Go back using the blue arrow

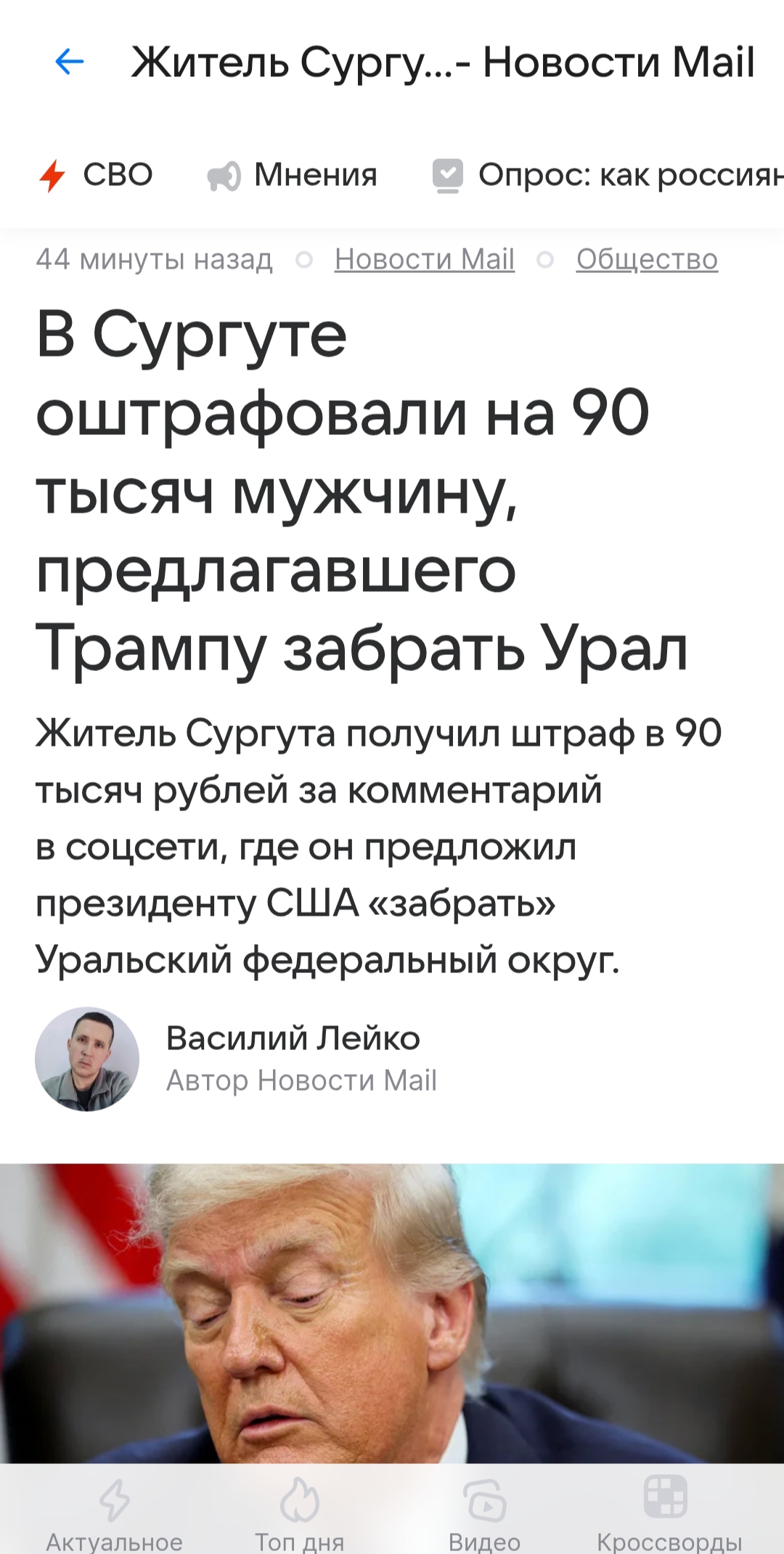coord(70,62)
